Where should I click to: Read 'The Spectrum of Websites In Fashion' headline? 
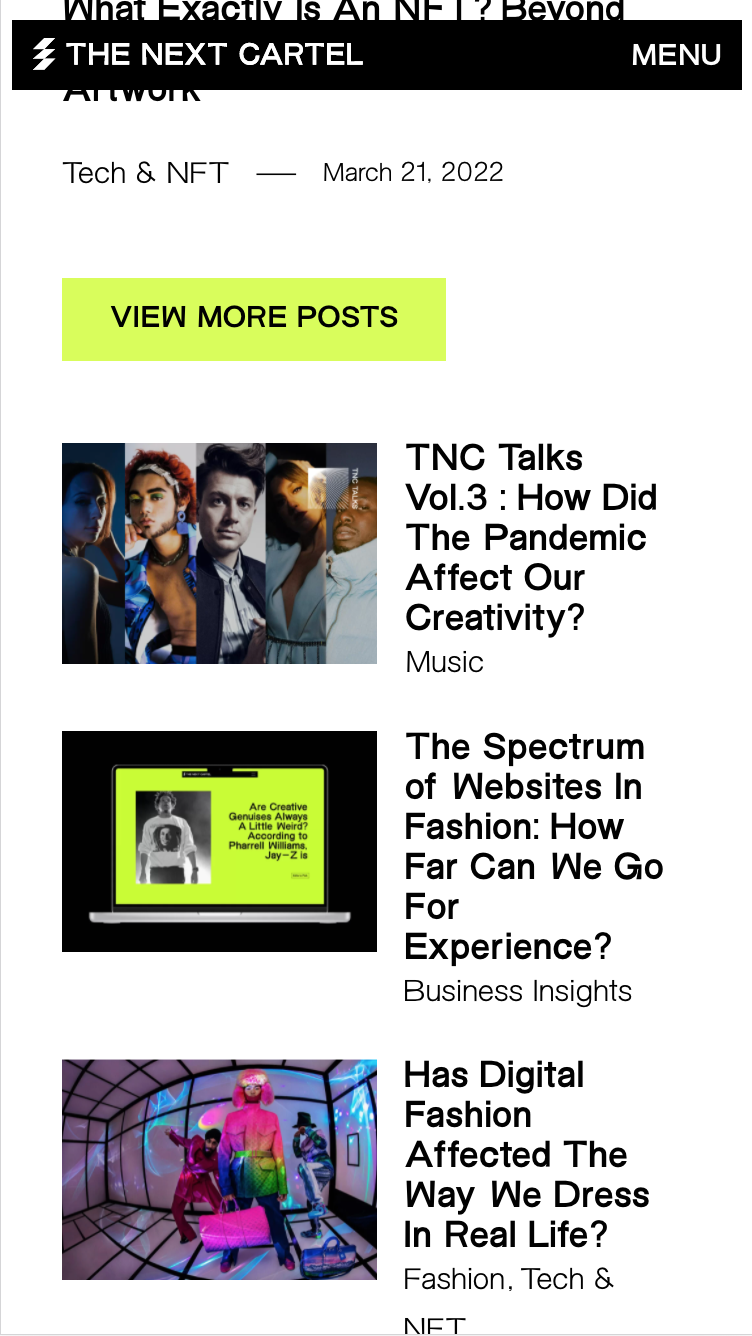[x=533, y=846]
